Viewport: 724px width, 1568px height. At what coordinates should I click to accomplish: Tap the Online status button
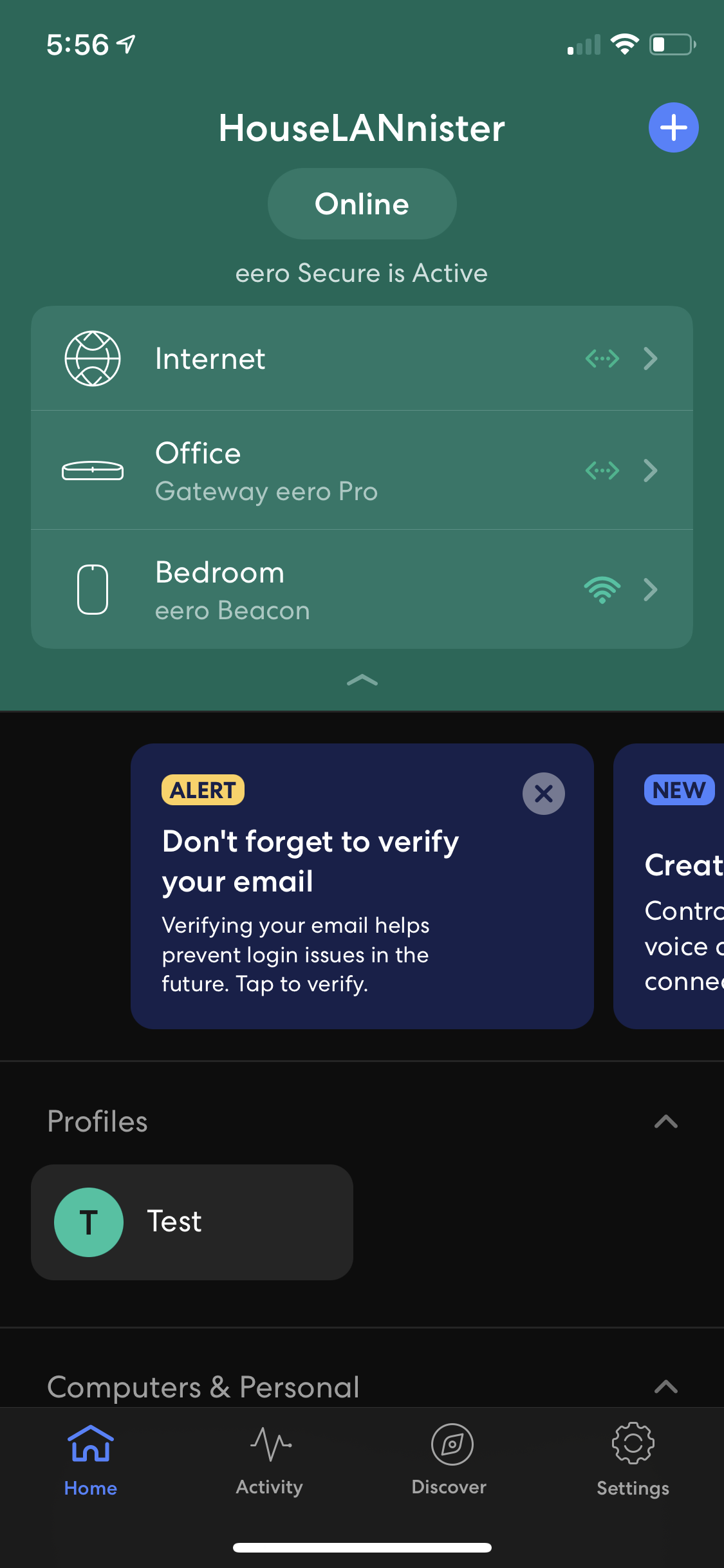pos(362,204)
